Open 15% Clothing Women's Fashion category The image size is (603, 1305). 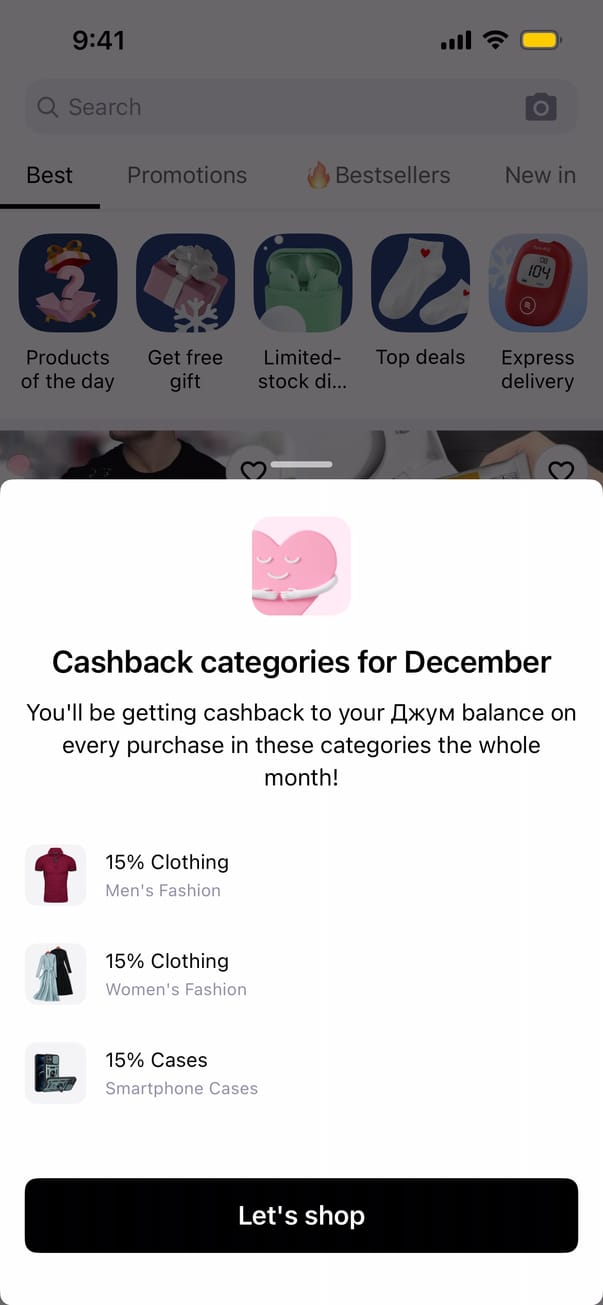pos(175,974)
